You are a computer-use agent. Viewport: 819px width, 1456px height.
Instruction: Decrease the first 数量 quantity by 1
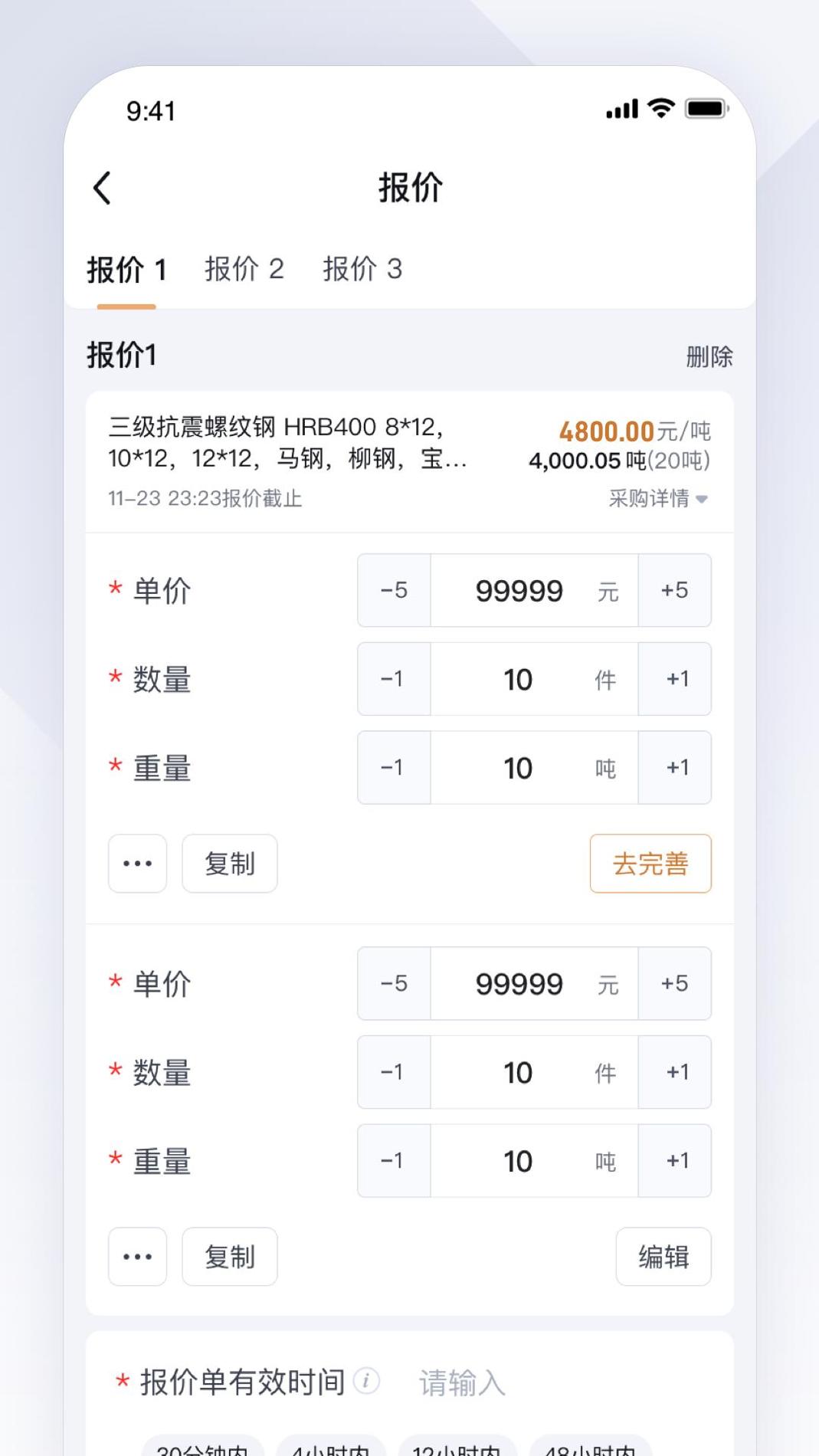point(393,679)
